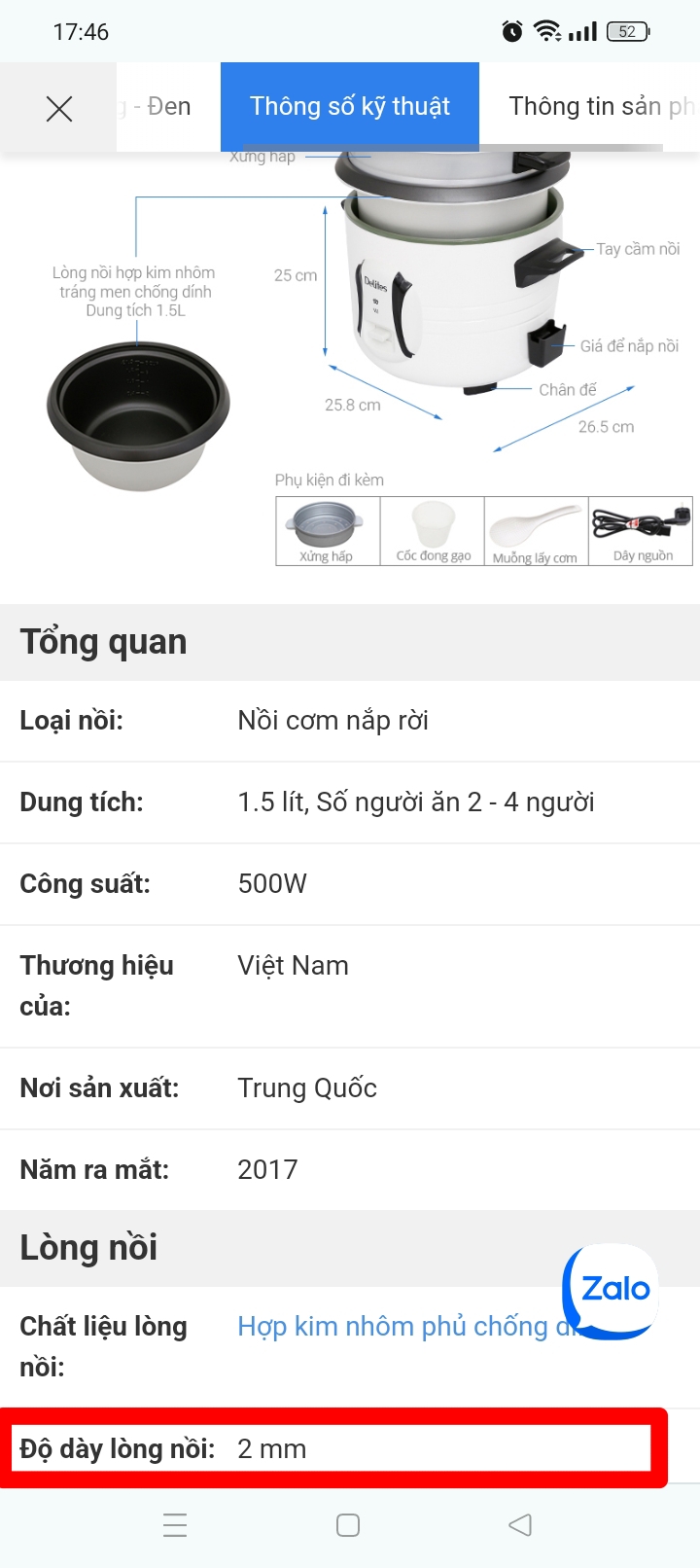The height and width of the screenshot is (1568, 700).
Task: Select the Thông số kỹ thuật tab
Action: coord(350,107)
